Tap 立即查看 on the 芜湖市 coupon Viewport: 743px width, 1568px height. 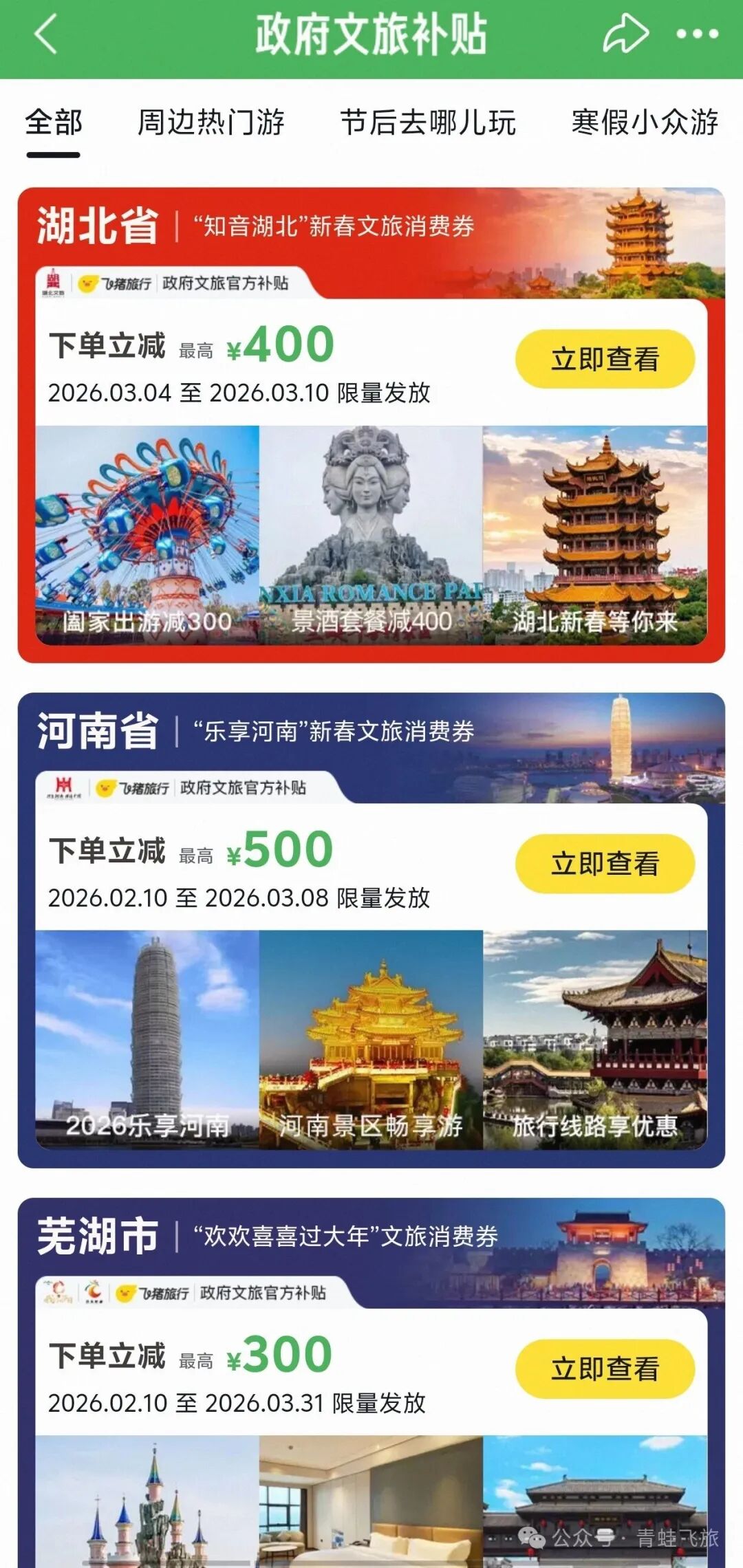coord(605,1369)
